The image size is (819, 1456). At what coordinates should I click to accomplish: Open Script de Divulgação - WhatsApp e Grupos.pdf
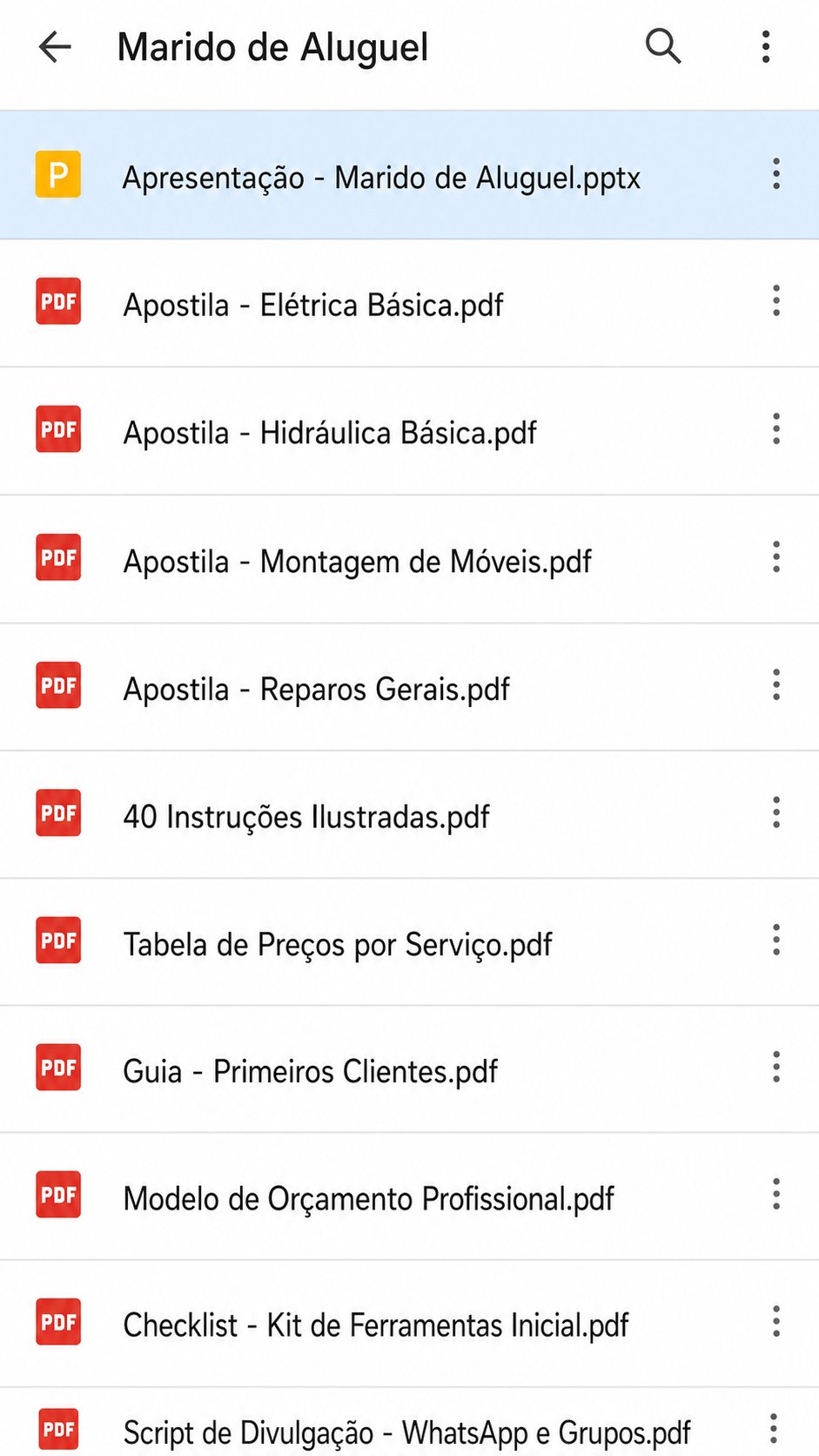409,1422
